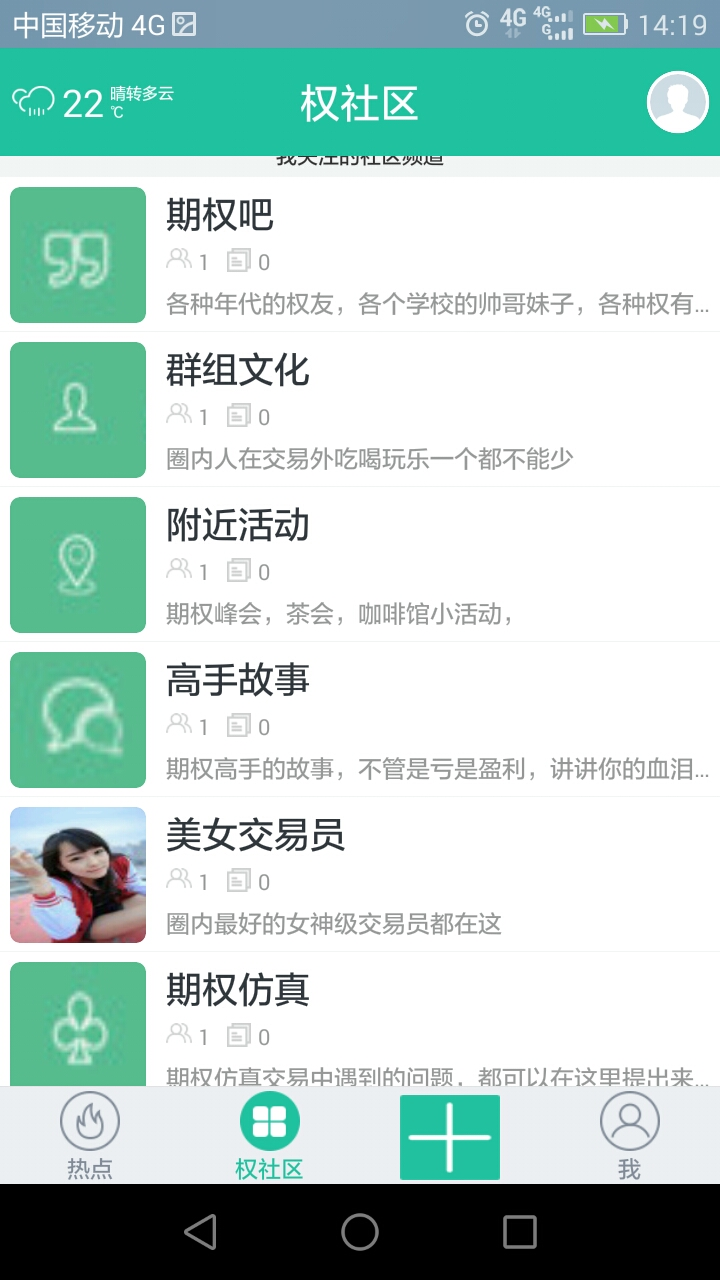This screenshot has height=1280, width=720.
Task: Return to the system home screen
Action: [x=360, y=1232]
